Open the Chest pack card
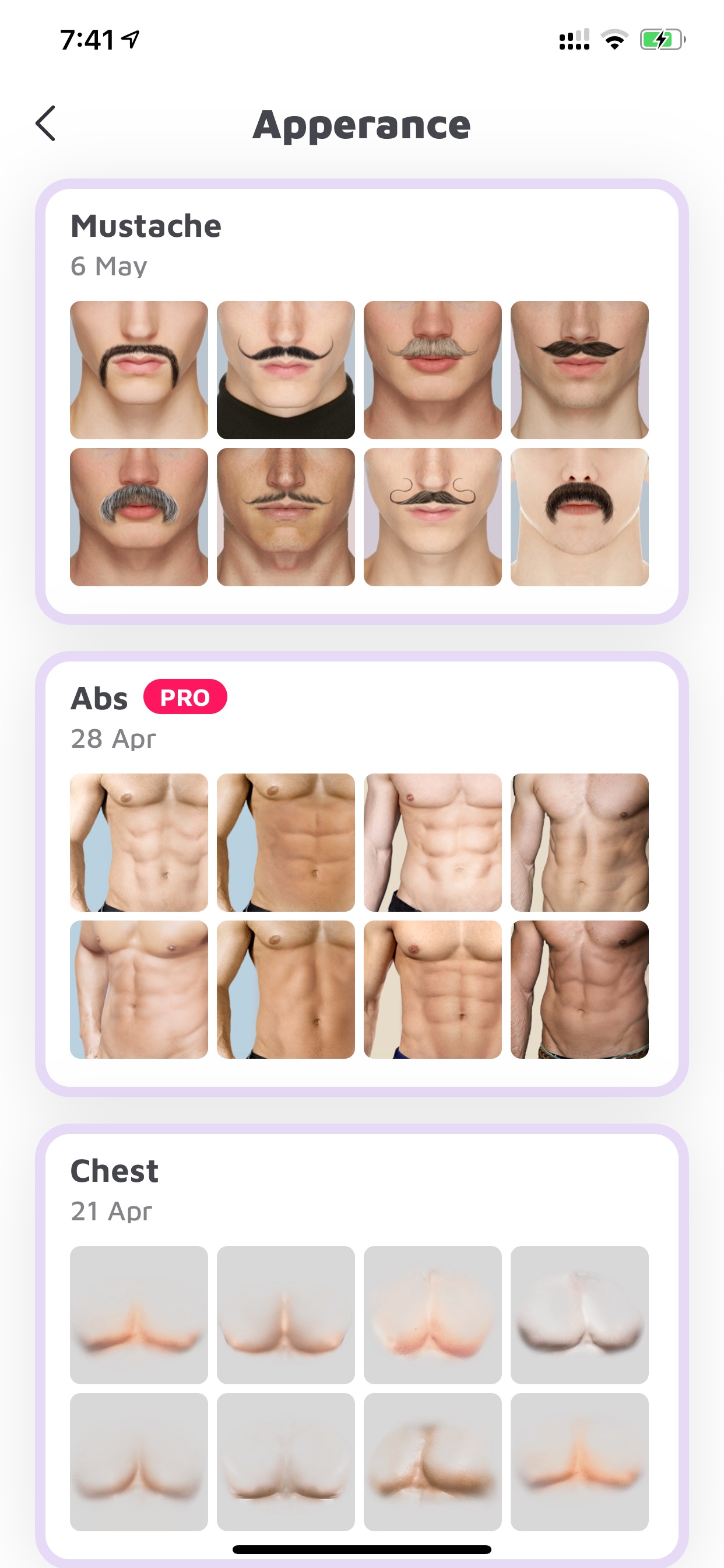This screenshot has height=1568, width=724. 362,1345
